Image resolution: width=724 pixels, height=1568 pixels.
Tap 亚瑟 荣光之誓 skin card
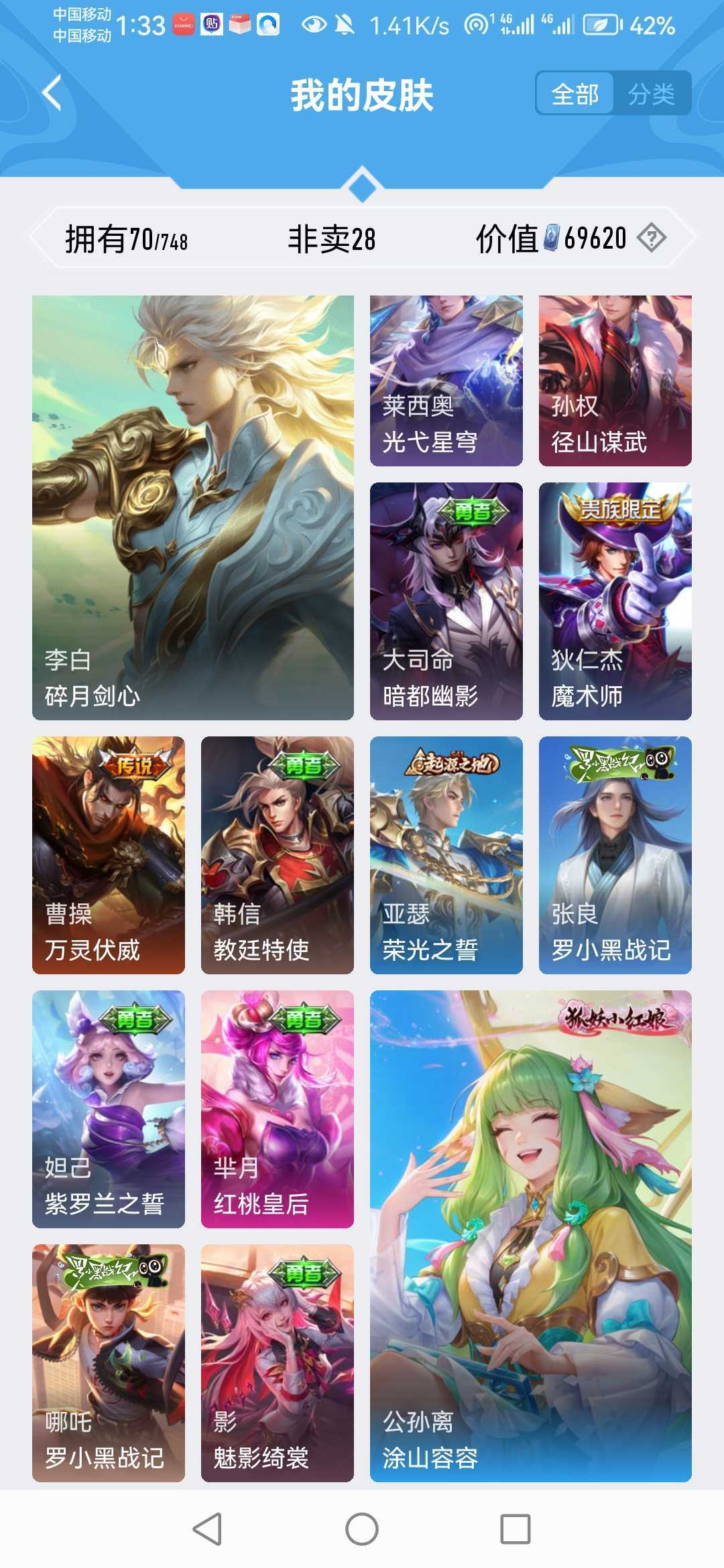446,855
